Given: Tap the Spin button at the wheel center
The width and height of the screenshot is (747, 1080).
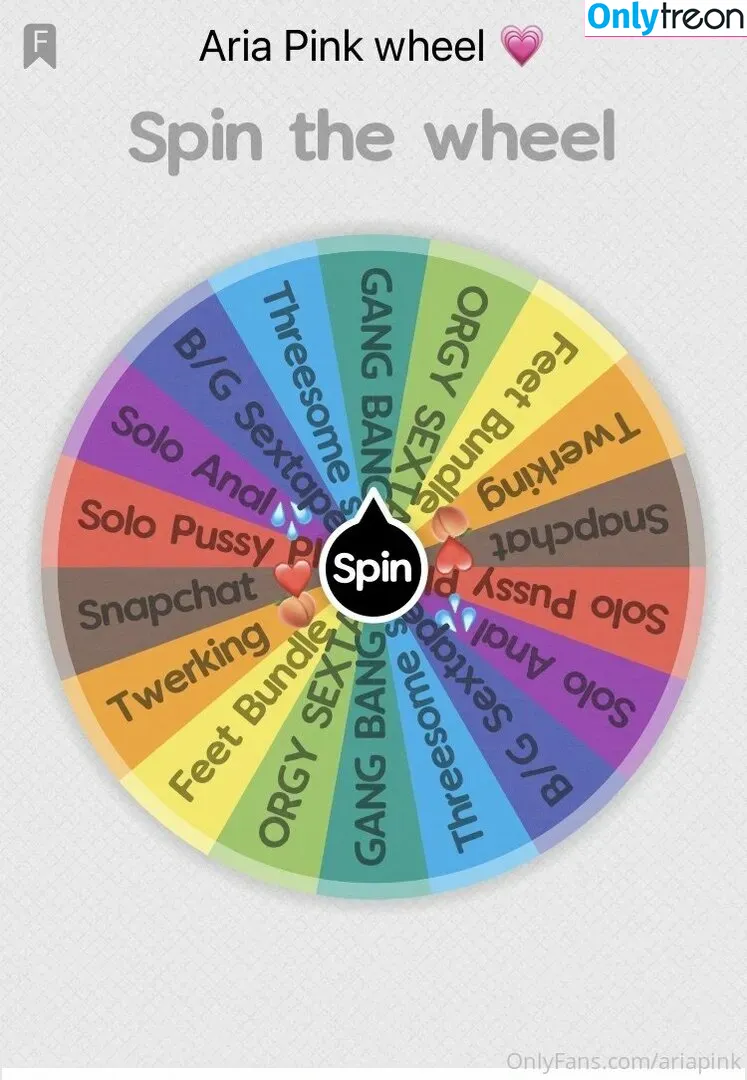Looking at the screenshot, I should click(x=372, y=568).
